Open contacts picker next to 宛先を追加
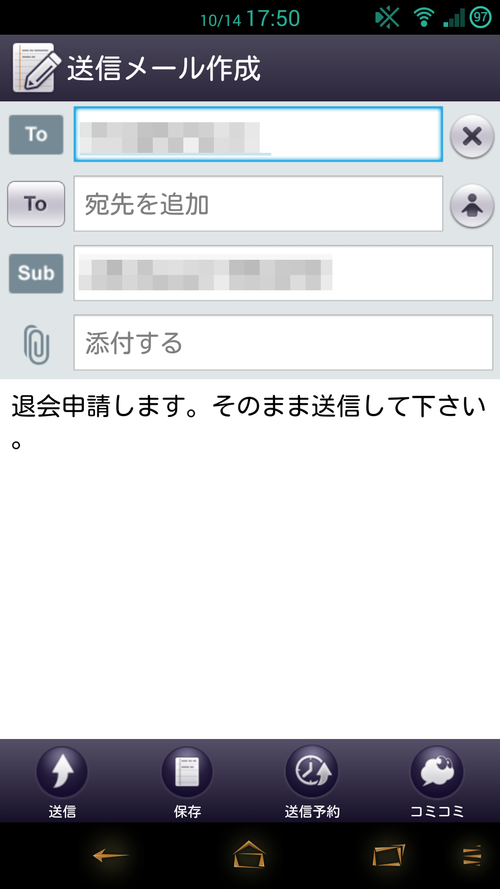The height and width of the screenshot is (889, 500). pos(472,206)
